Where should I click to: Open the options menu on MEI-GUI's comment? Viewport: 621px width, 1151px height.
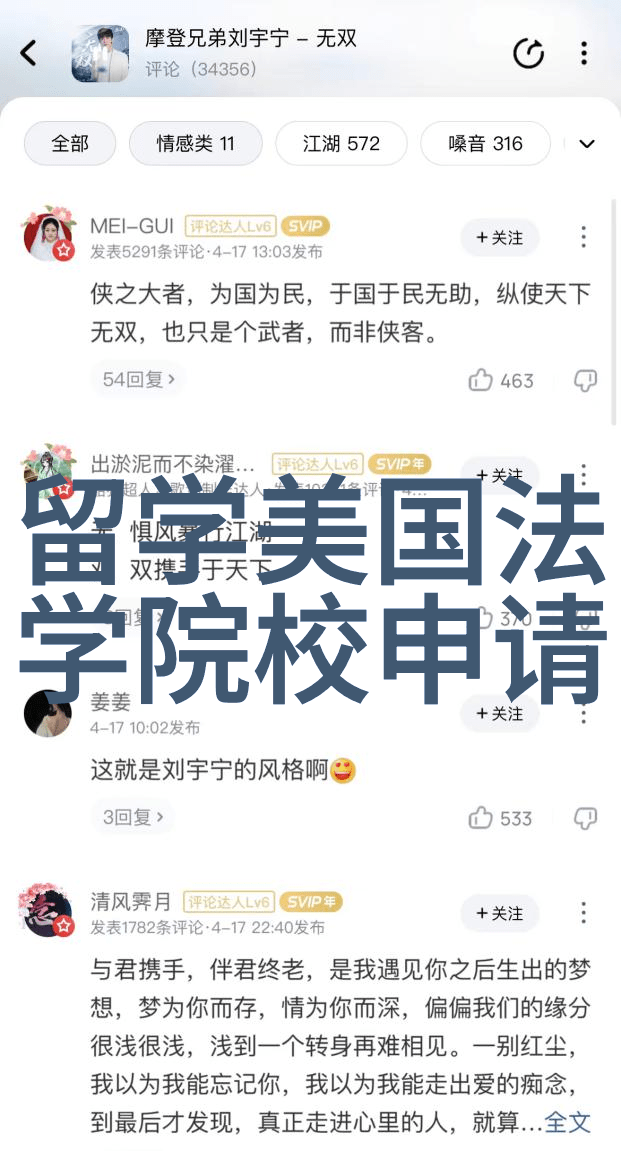tap(584, 238)
